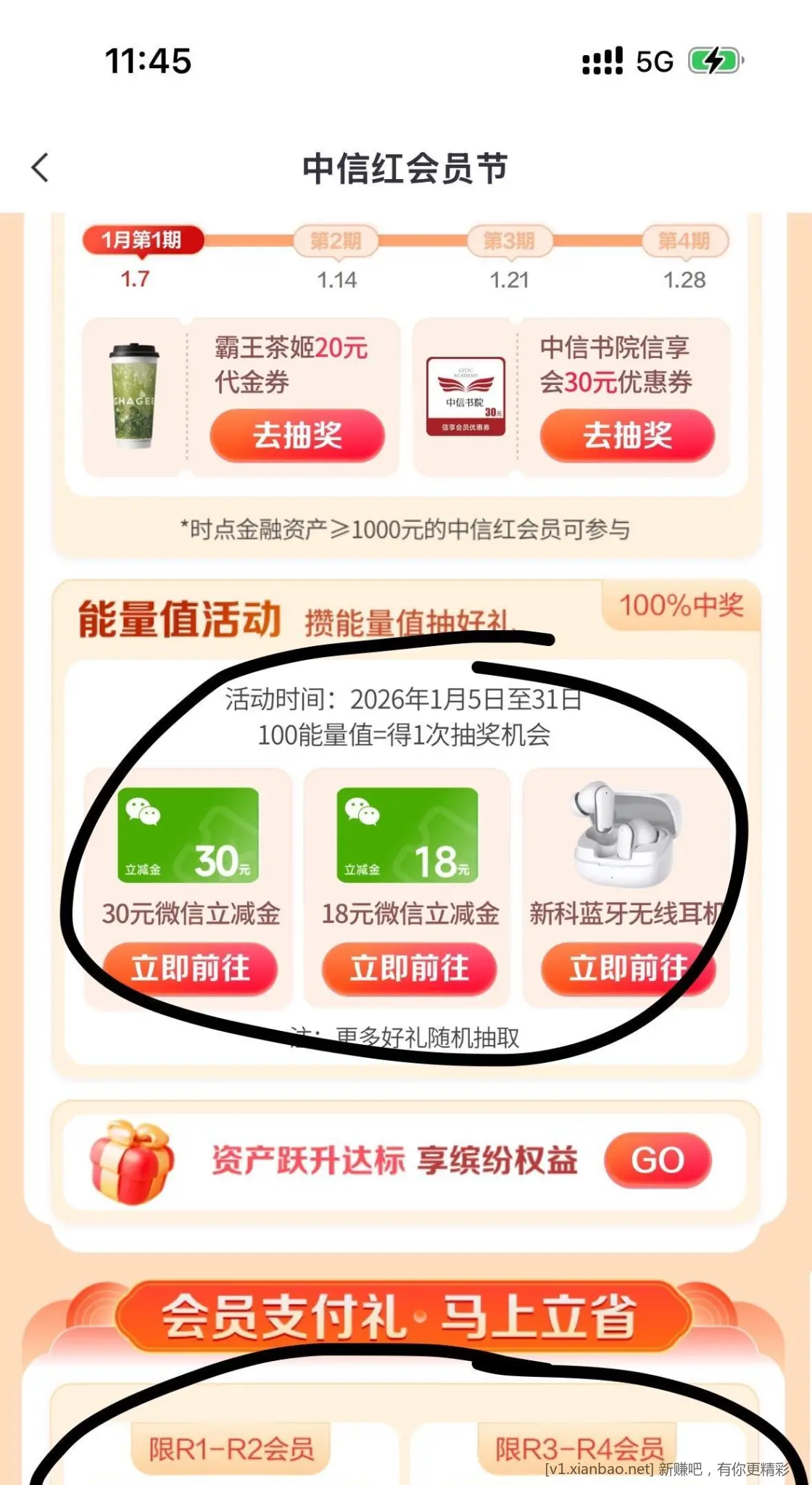Tap the battery charging indicator in status bar
The image size is (812, 1485).
click(x=714, y=62)
